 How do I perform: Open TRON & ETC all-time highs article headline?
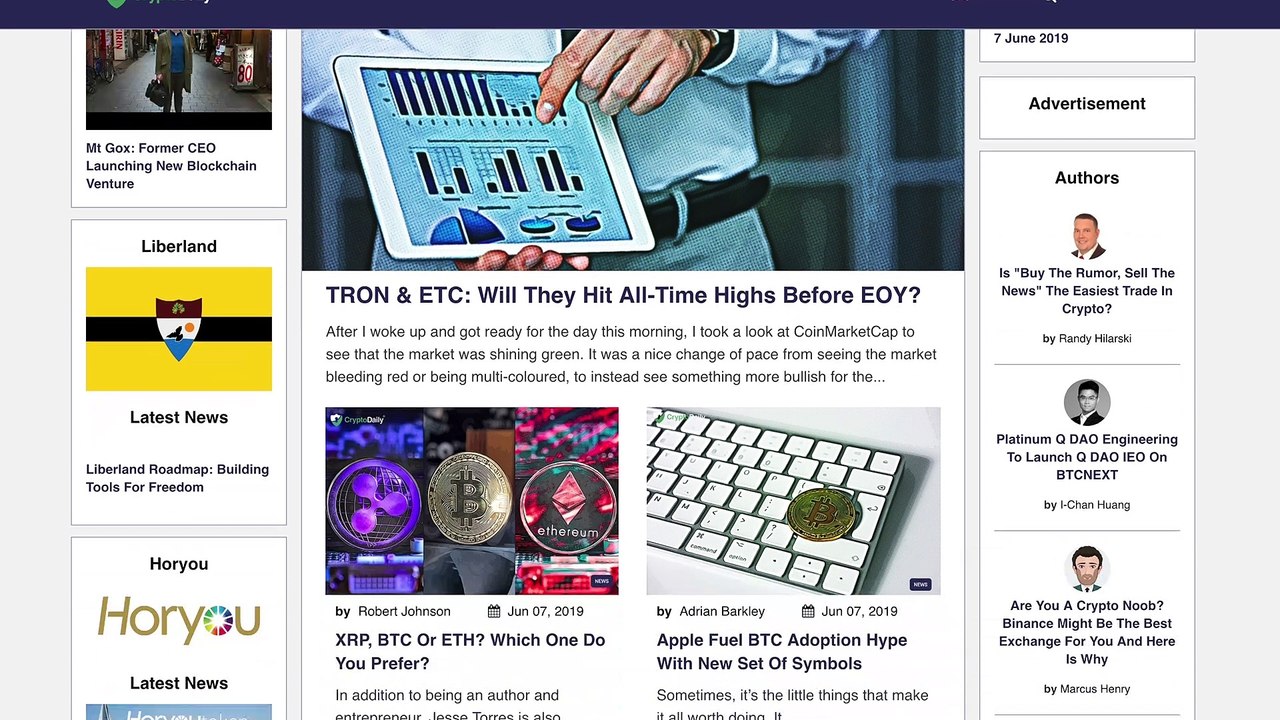click(623, 295)
